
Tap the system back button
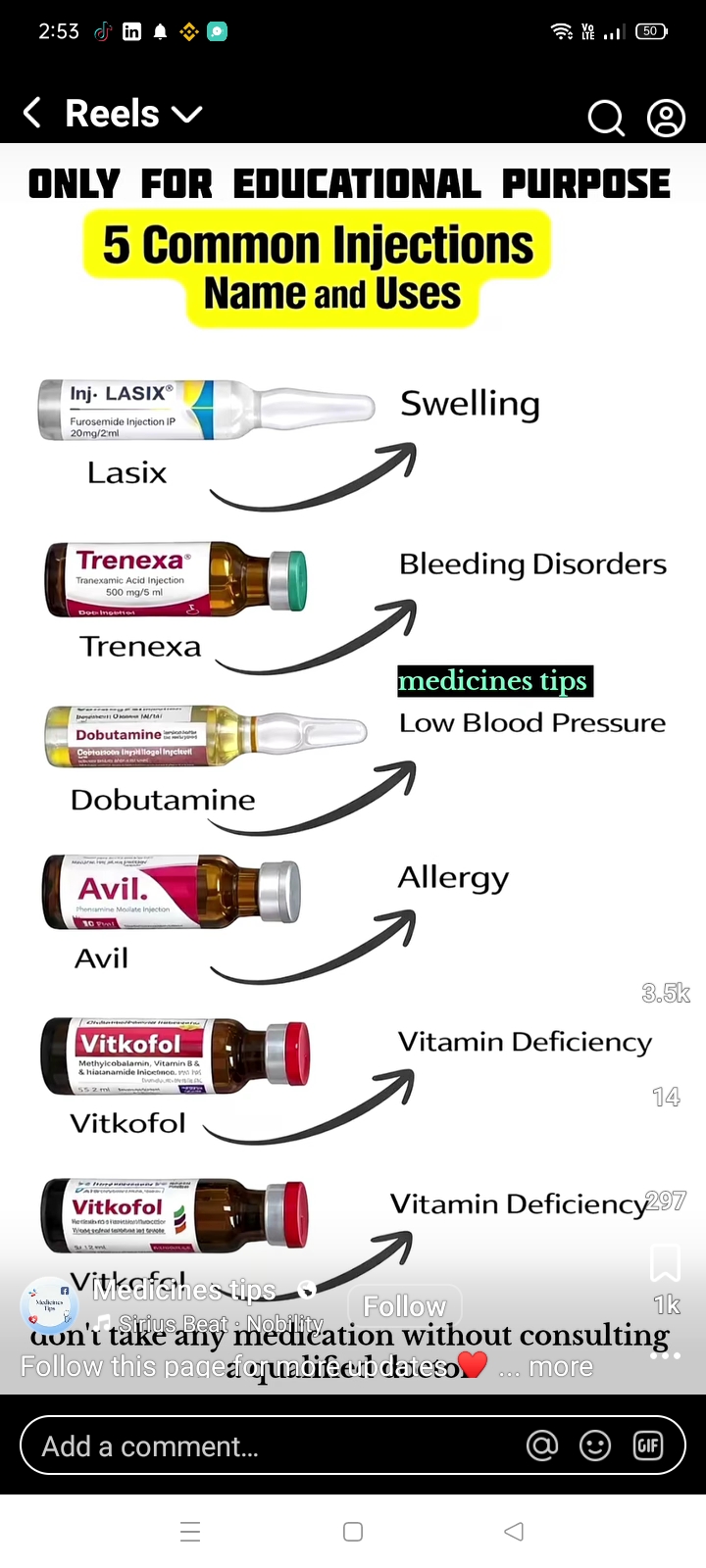click(x=514, y=1532)
